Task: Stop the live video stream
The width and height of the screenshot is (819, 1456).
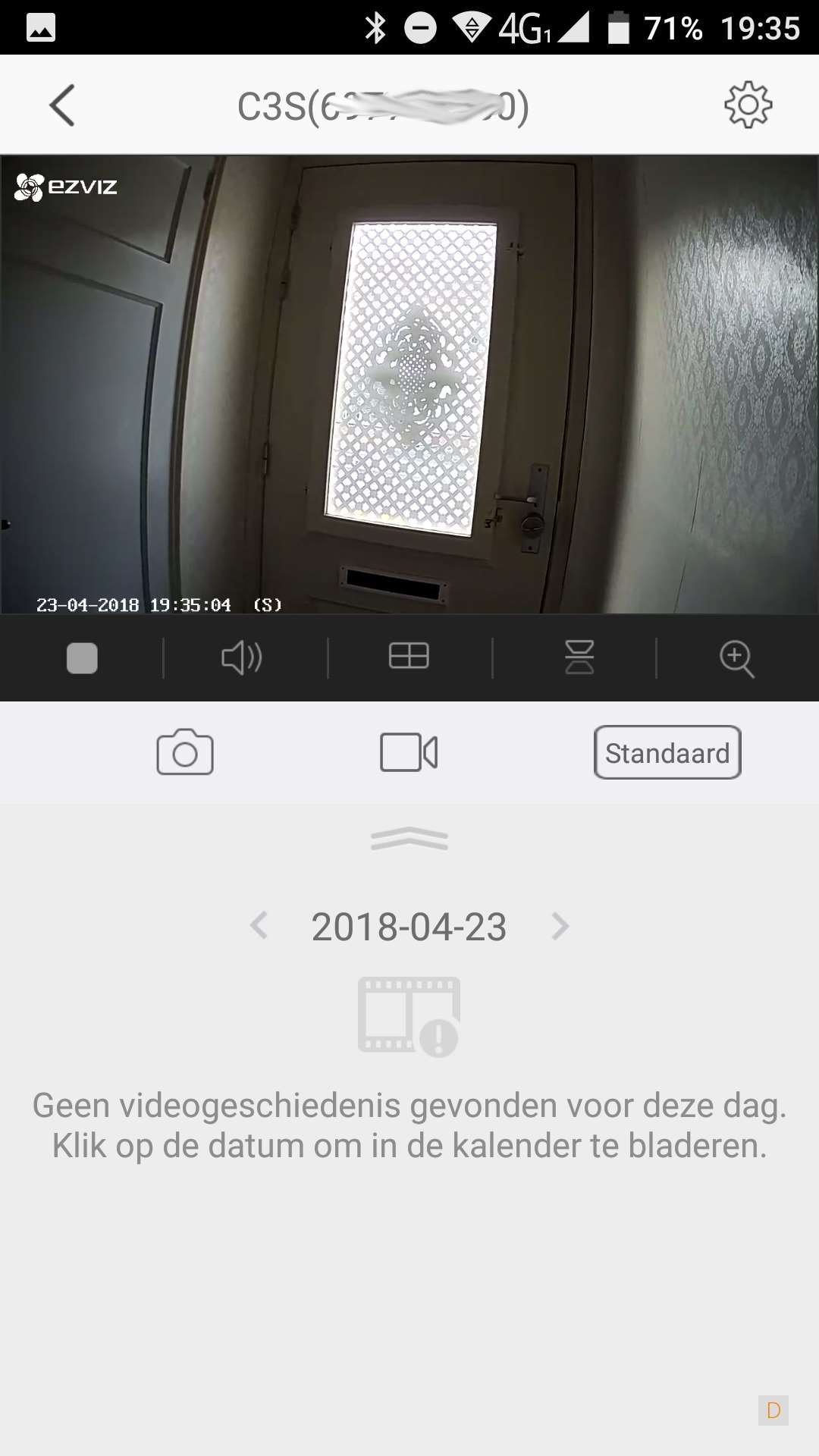Action: (x=82, y=657)
